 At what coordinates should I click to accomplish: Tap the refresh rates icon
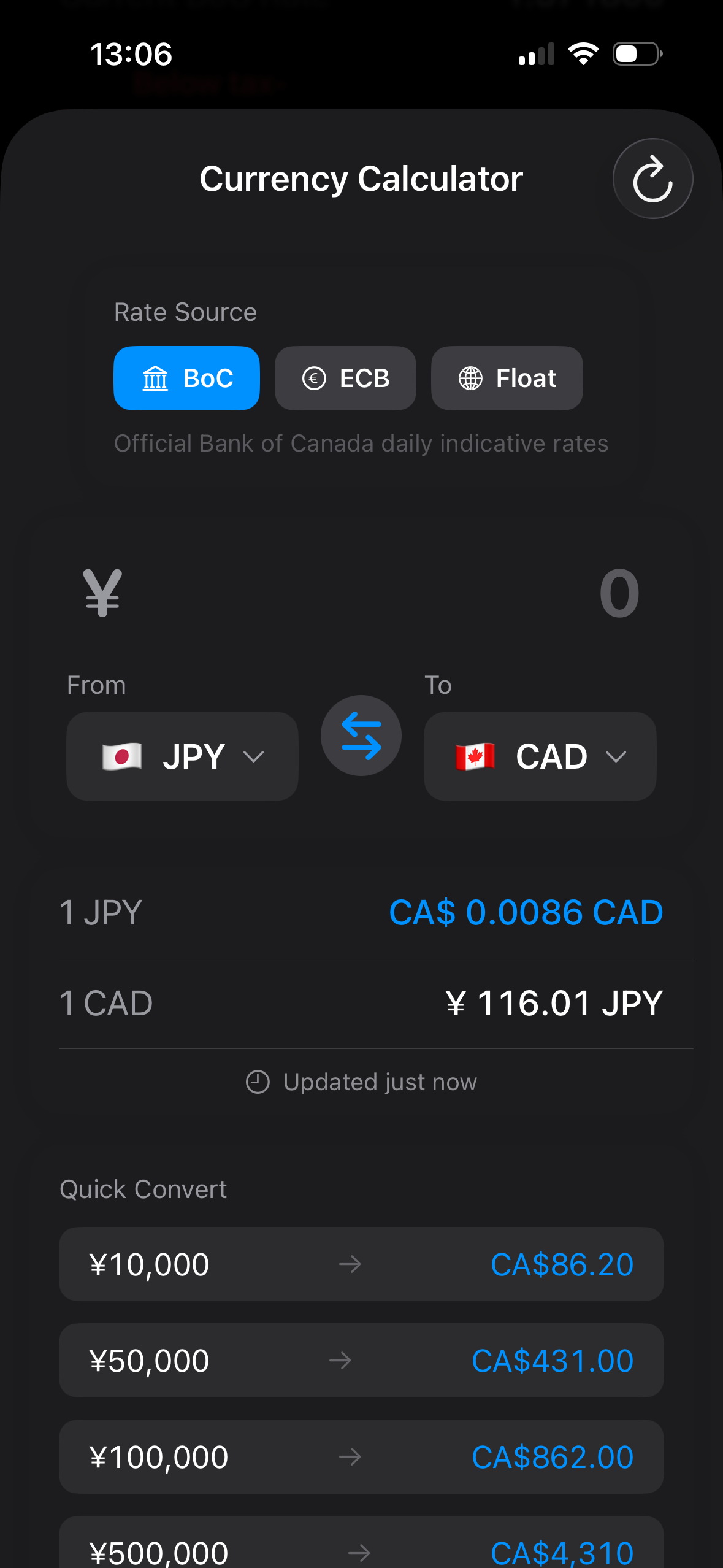click(x=652, y=178)
